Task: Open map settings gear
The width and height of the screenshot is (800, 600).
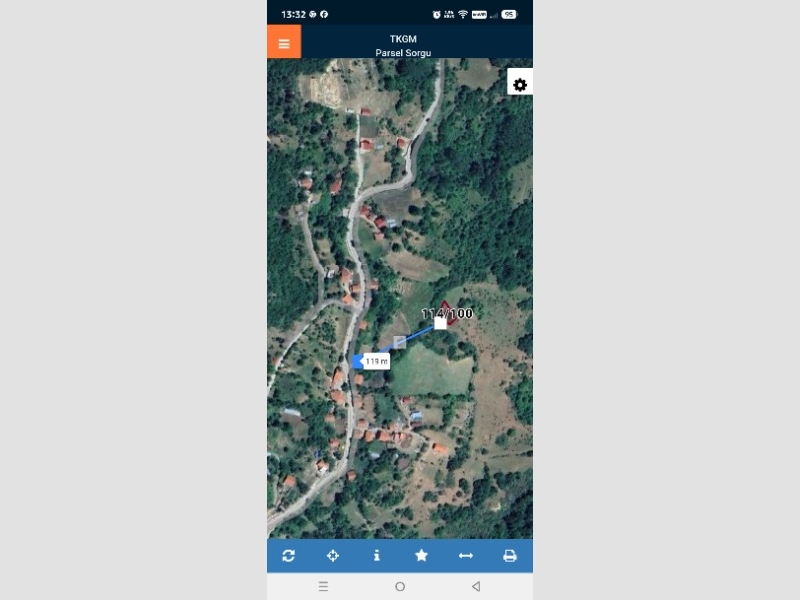Action: (x=520, y=85)
